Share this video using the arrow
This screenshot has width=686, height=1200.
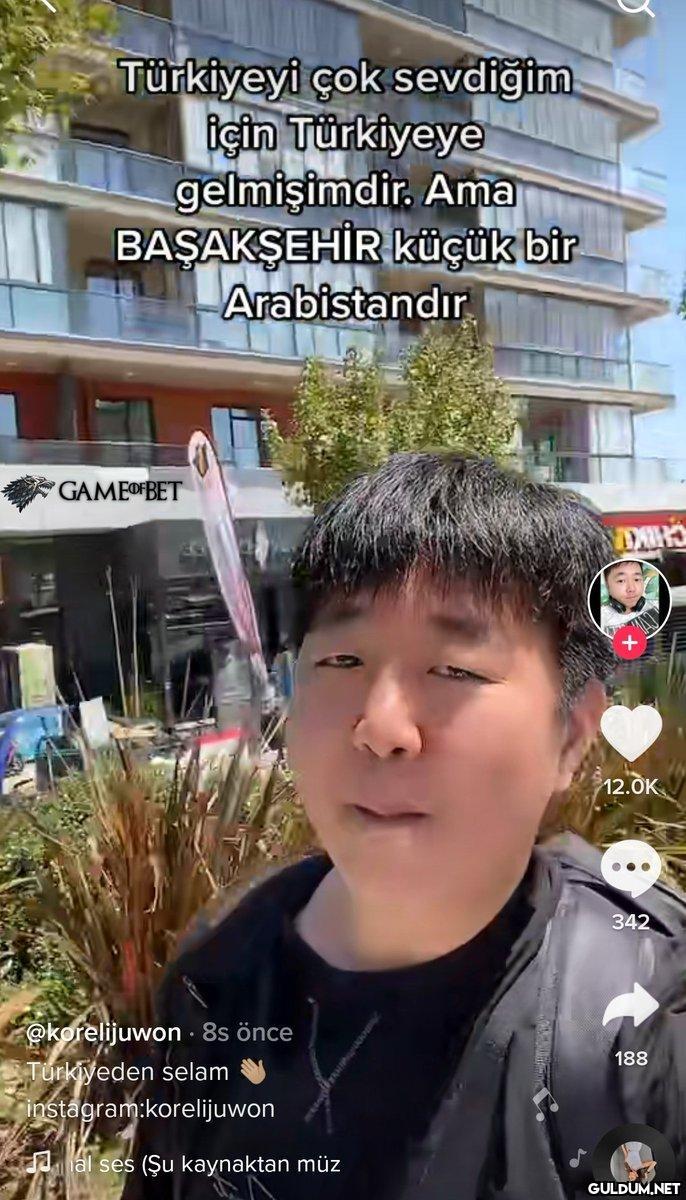pos(631,1007)
